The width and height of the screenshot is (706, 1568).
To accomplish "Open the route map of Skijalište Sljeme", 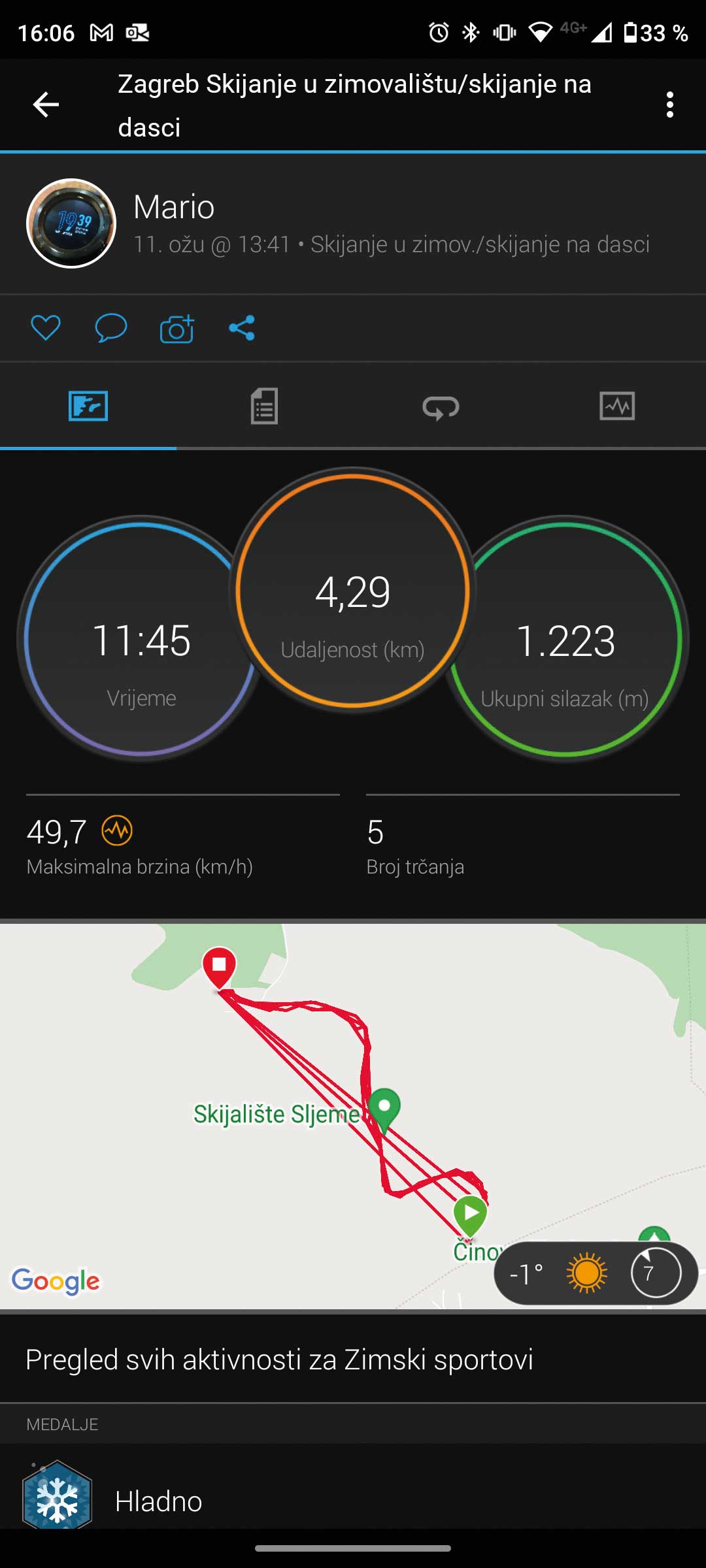I will pos(353,1116).
